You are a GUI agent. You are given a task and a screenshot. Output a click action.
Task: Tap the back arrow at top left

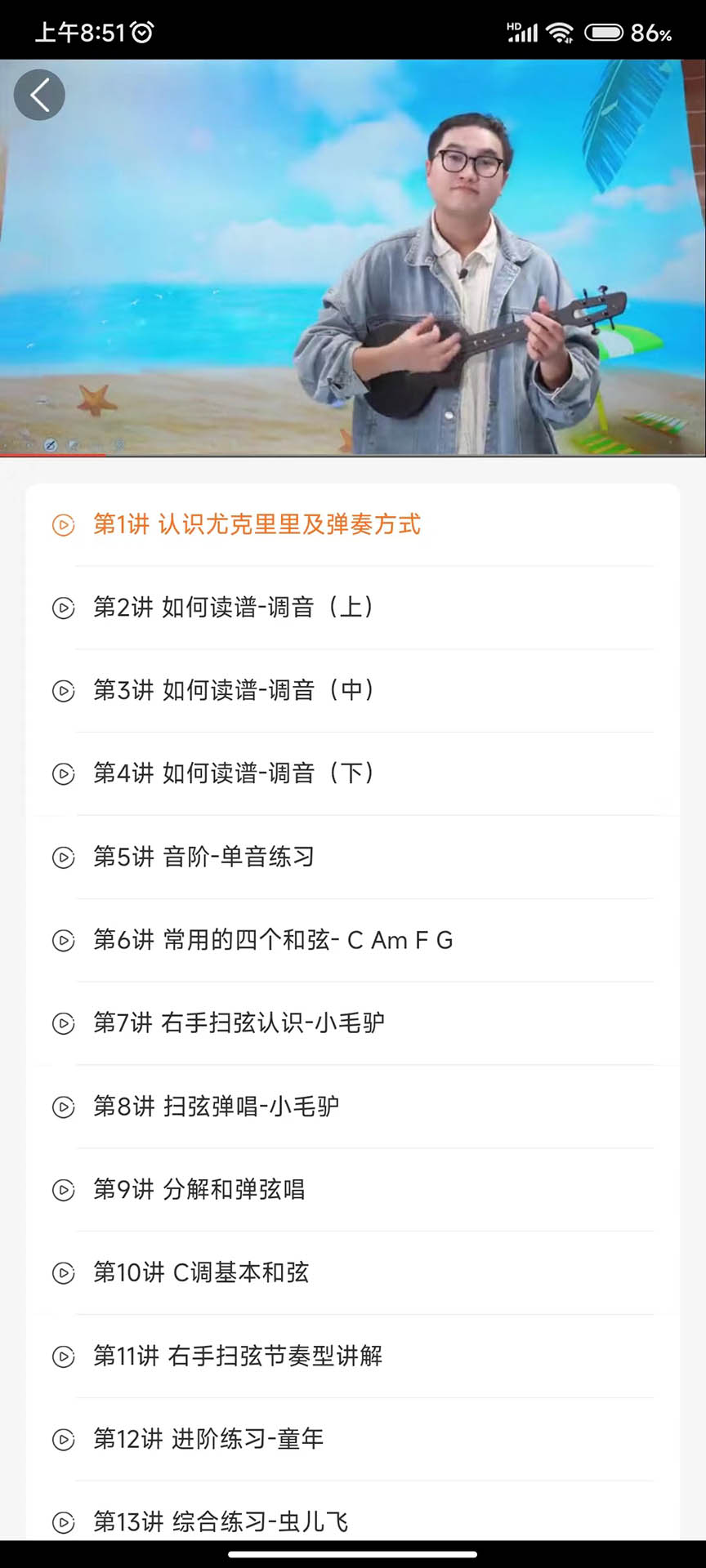pyautogui.click(x=39, y=94)
